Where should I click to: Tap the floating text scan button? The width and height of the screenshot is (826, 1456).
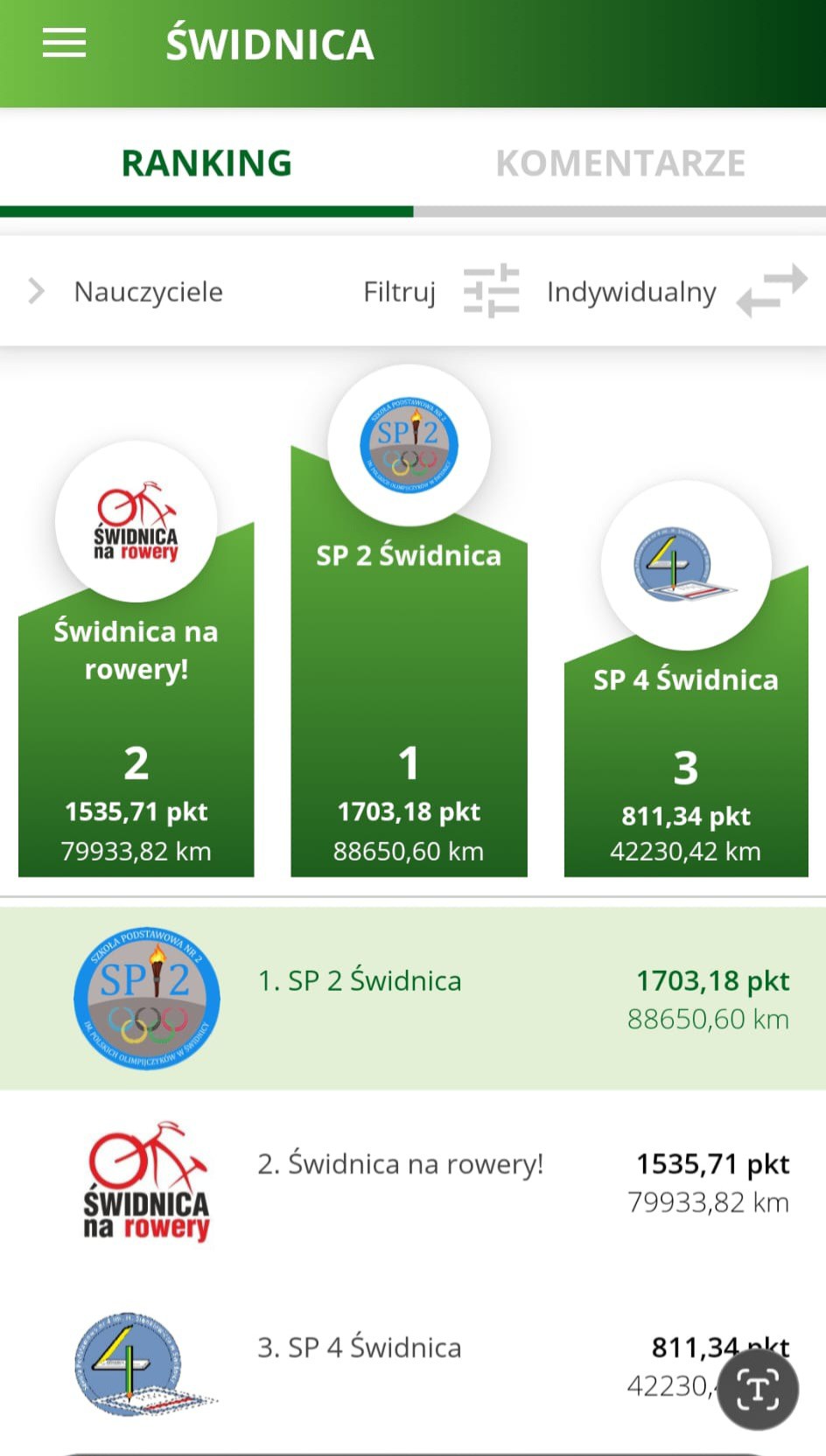click(x=758, y=1390)
